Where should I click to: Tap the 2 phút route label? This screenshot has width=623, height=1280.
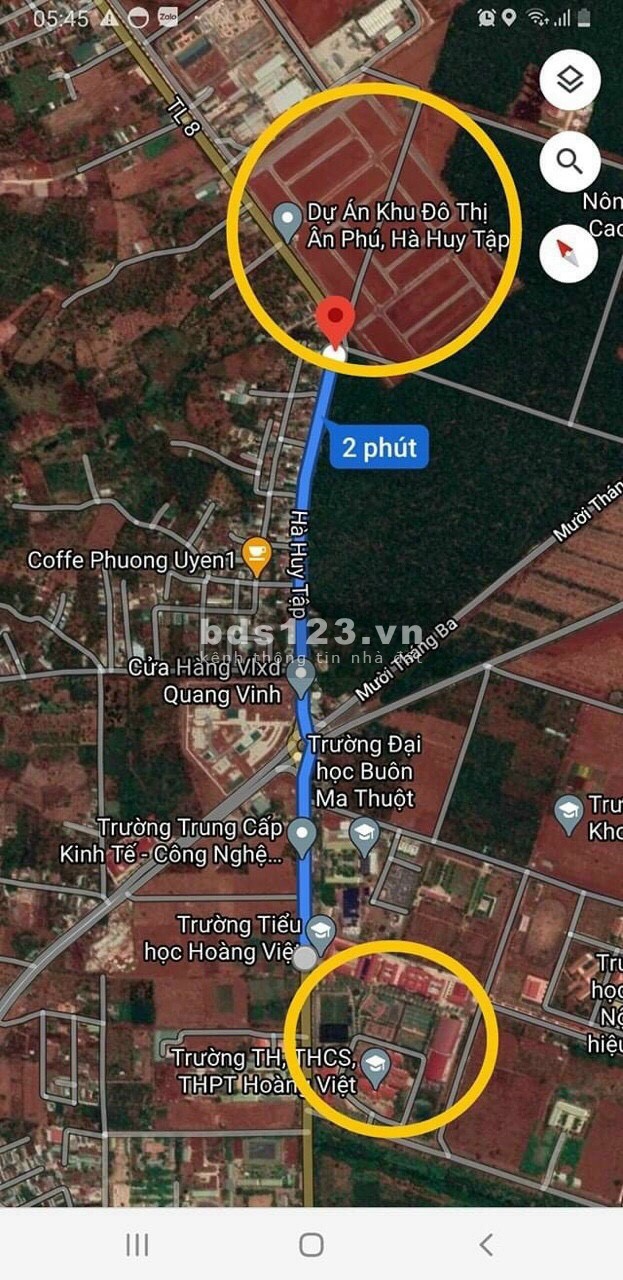tap(379, 447)
